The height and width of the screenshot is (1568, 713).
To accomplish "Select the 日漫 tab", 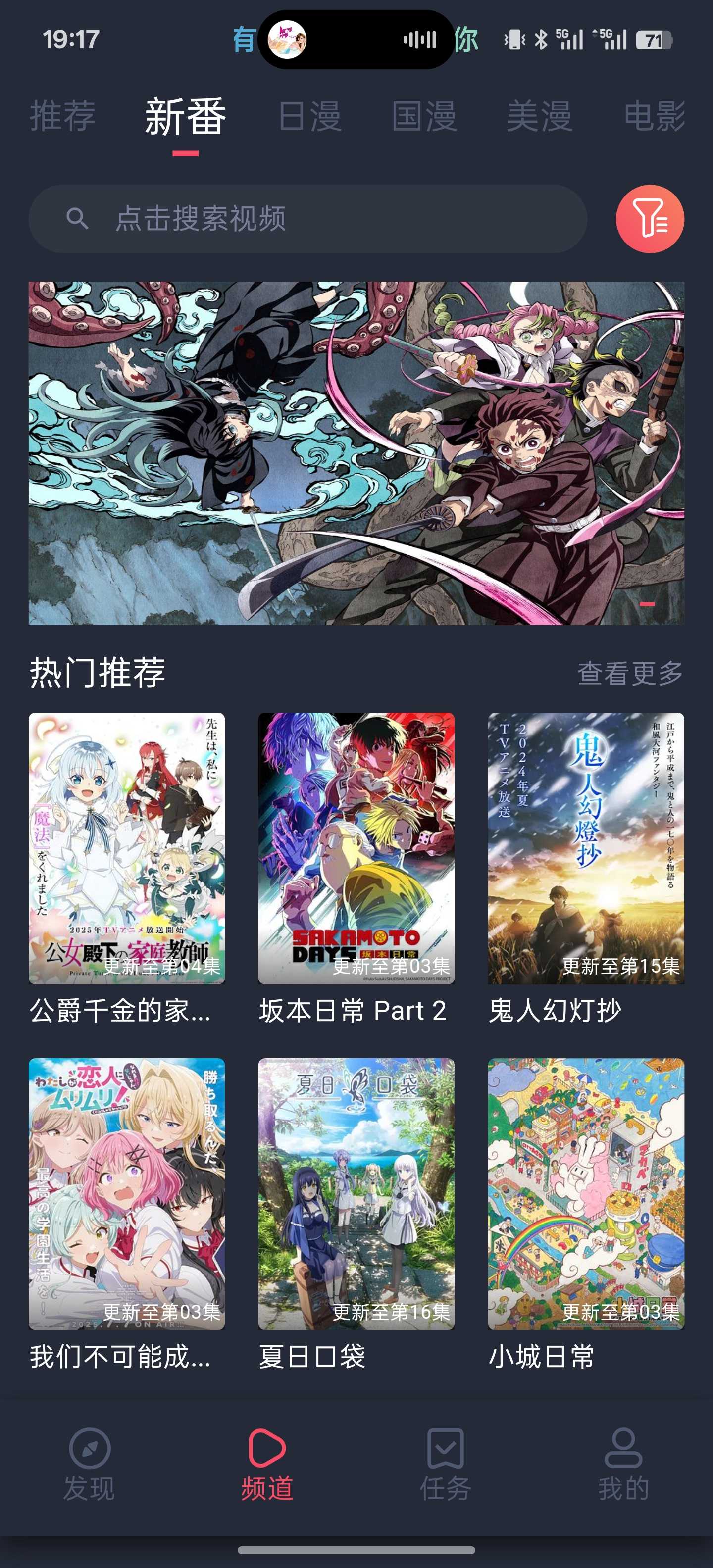I will (x=310, y=116).
